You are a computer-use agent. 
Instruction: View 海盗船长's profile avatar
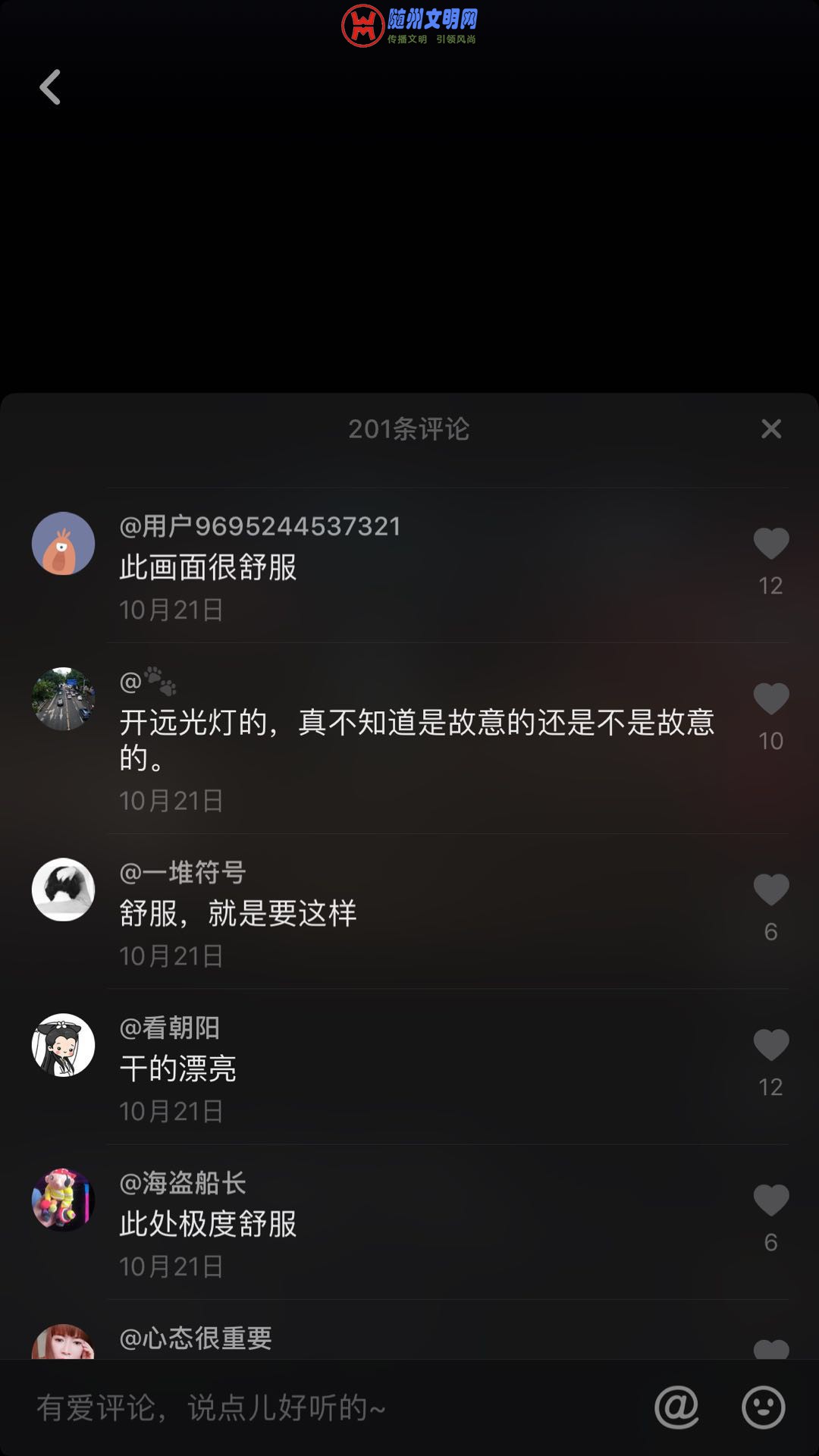(x=64, y=1200)
